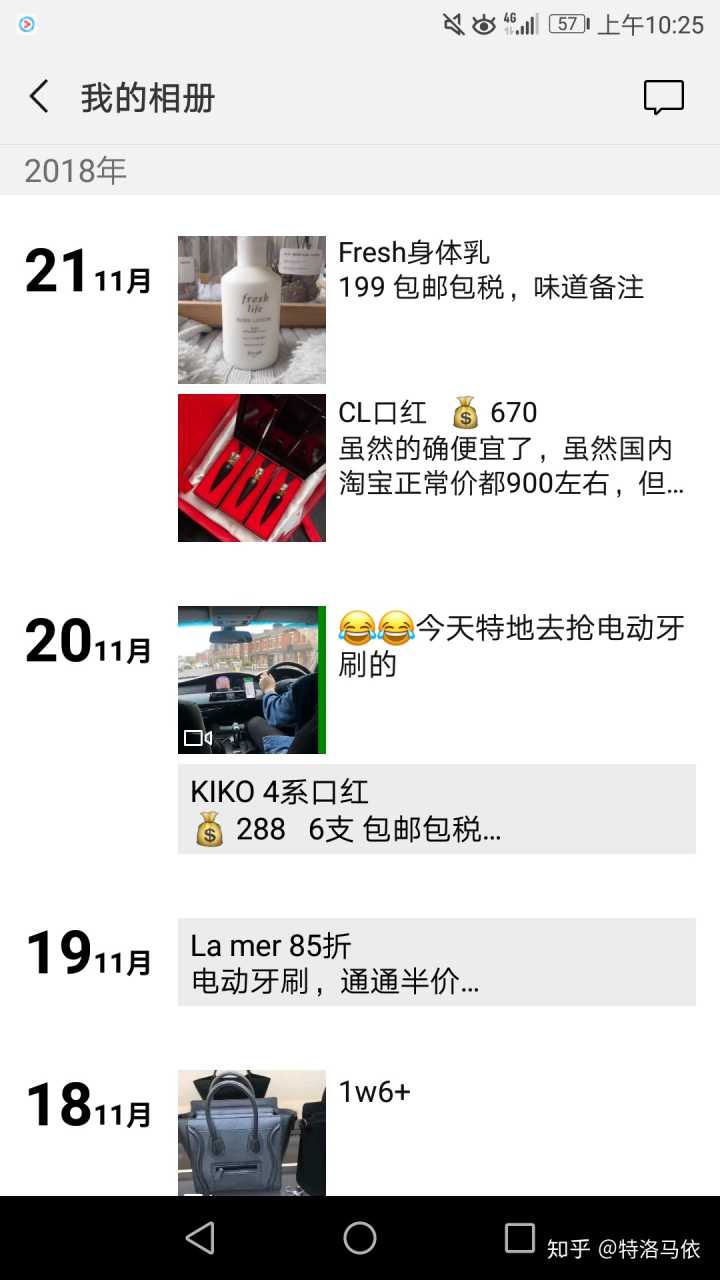Tap the system back button
The width and height of the screenshot is (720, 1280).
pyautogui.click(x=200, y=1238)
